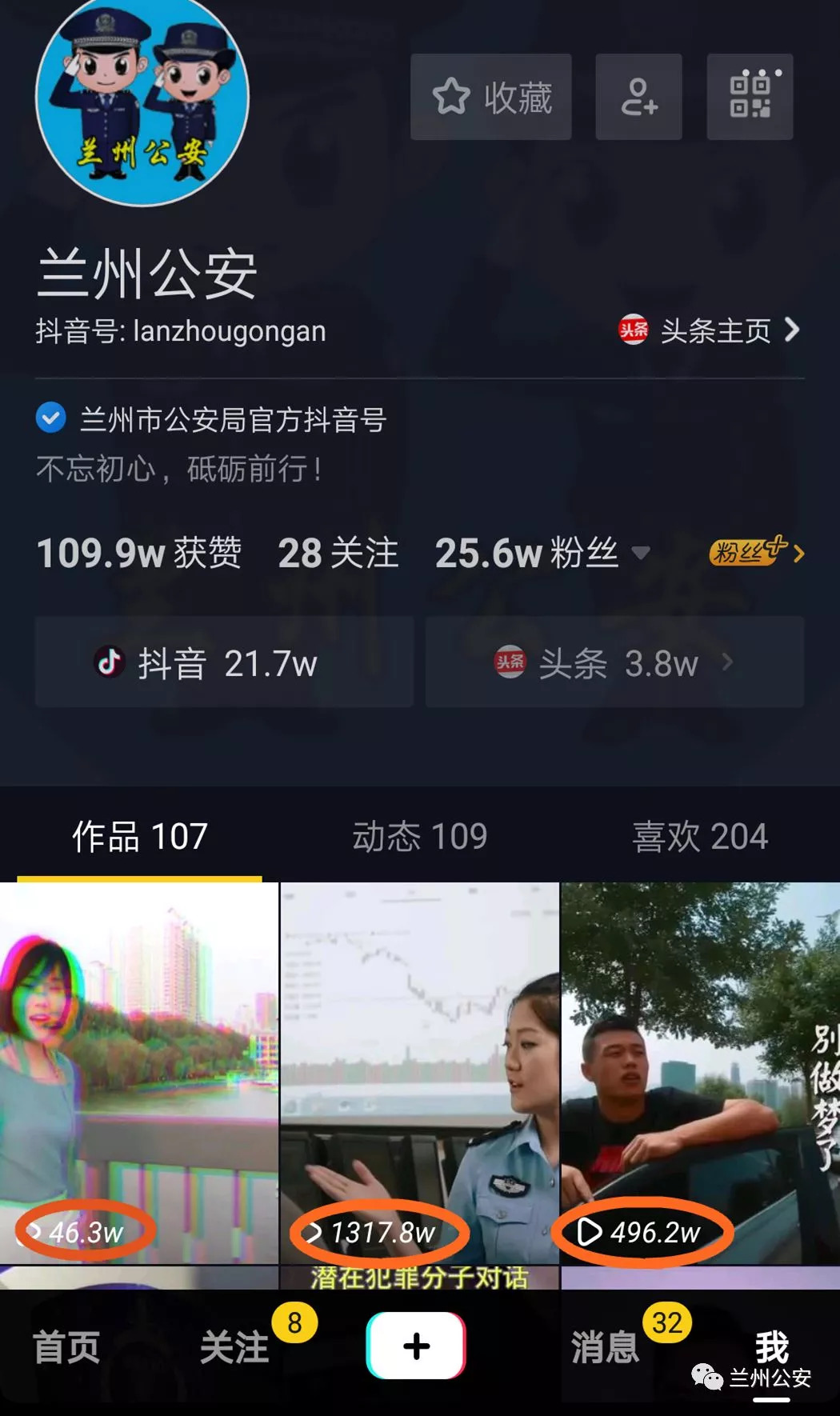Expand the dropdown arrow beside 25.6w 粉丝
This screenshot has height=1416, width=840.
pyautogui.click(x=638, y=554)
